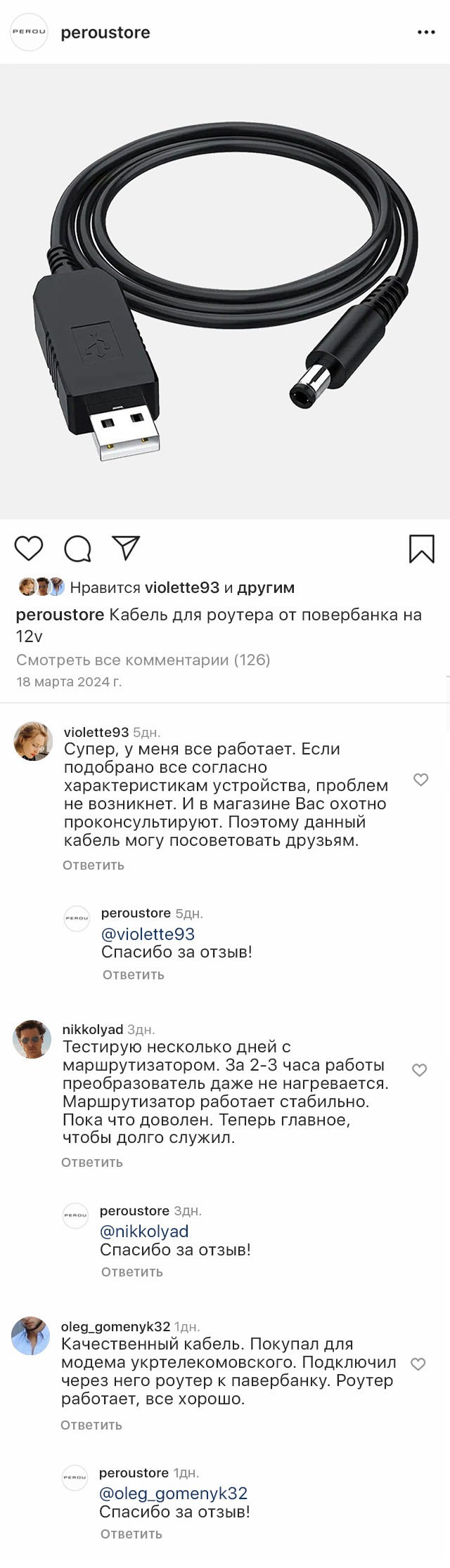Screen dimensions: 450x1568
Task: Open the @violette93 mention link
Action: [x=148, y=934]
